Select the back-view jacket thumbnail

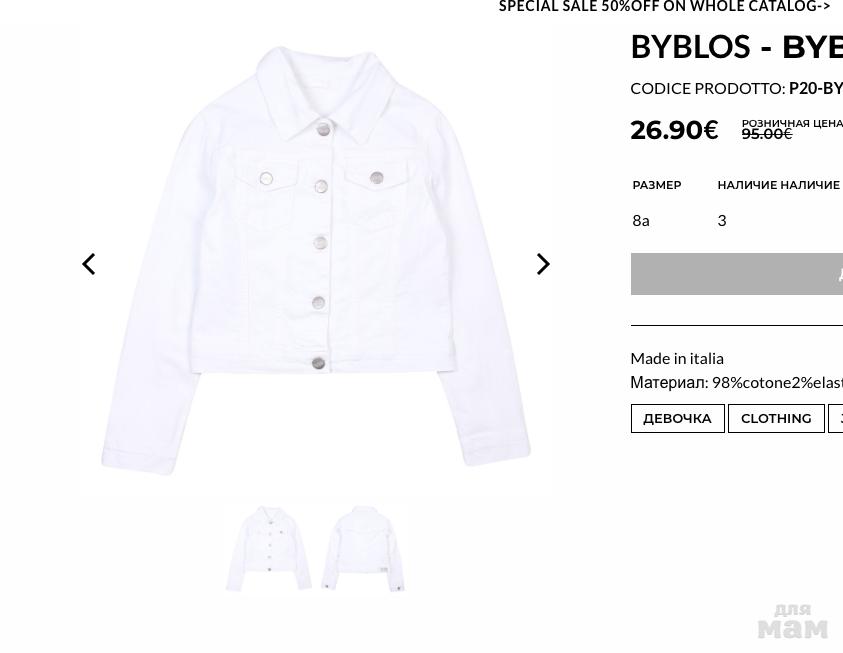tap(363, 549)
